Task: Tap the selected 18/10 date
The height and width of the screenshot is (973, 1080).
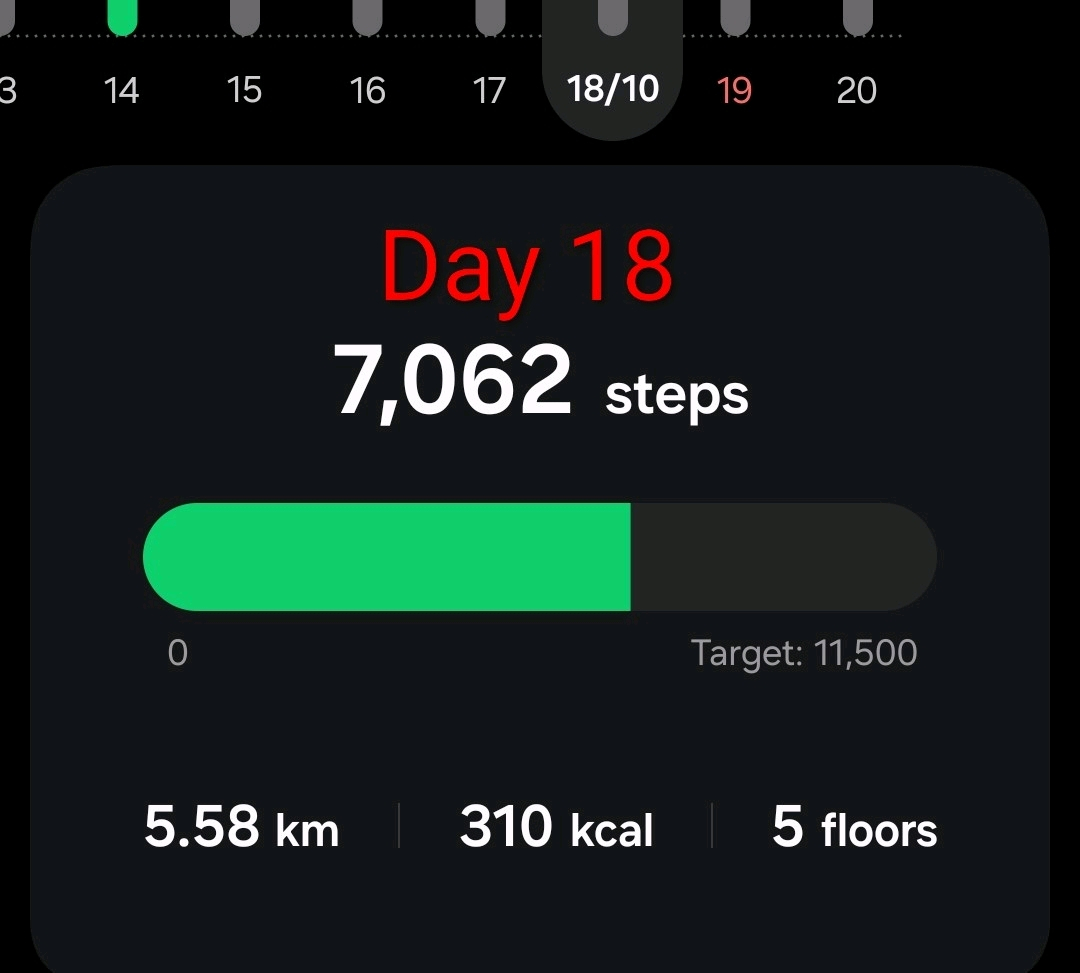Action: point(612,88)
